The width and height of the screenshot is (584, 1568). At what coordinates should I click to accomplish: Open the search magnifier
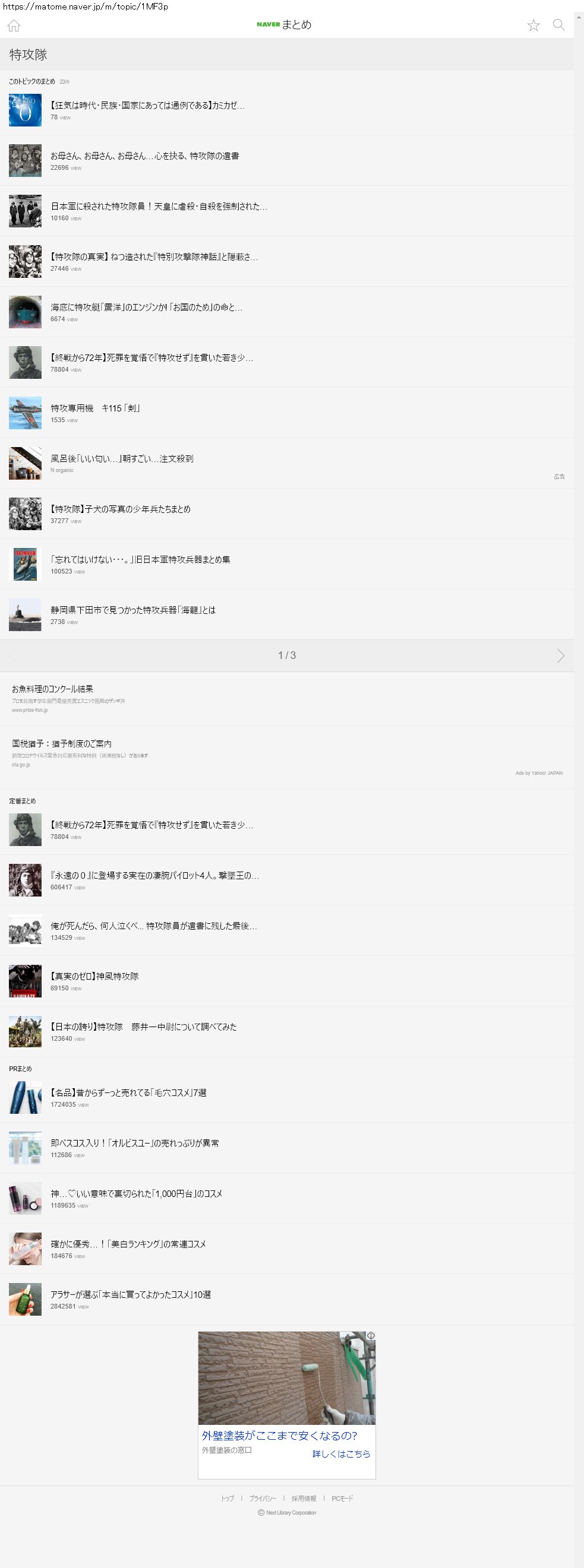558,25
